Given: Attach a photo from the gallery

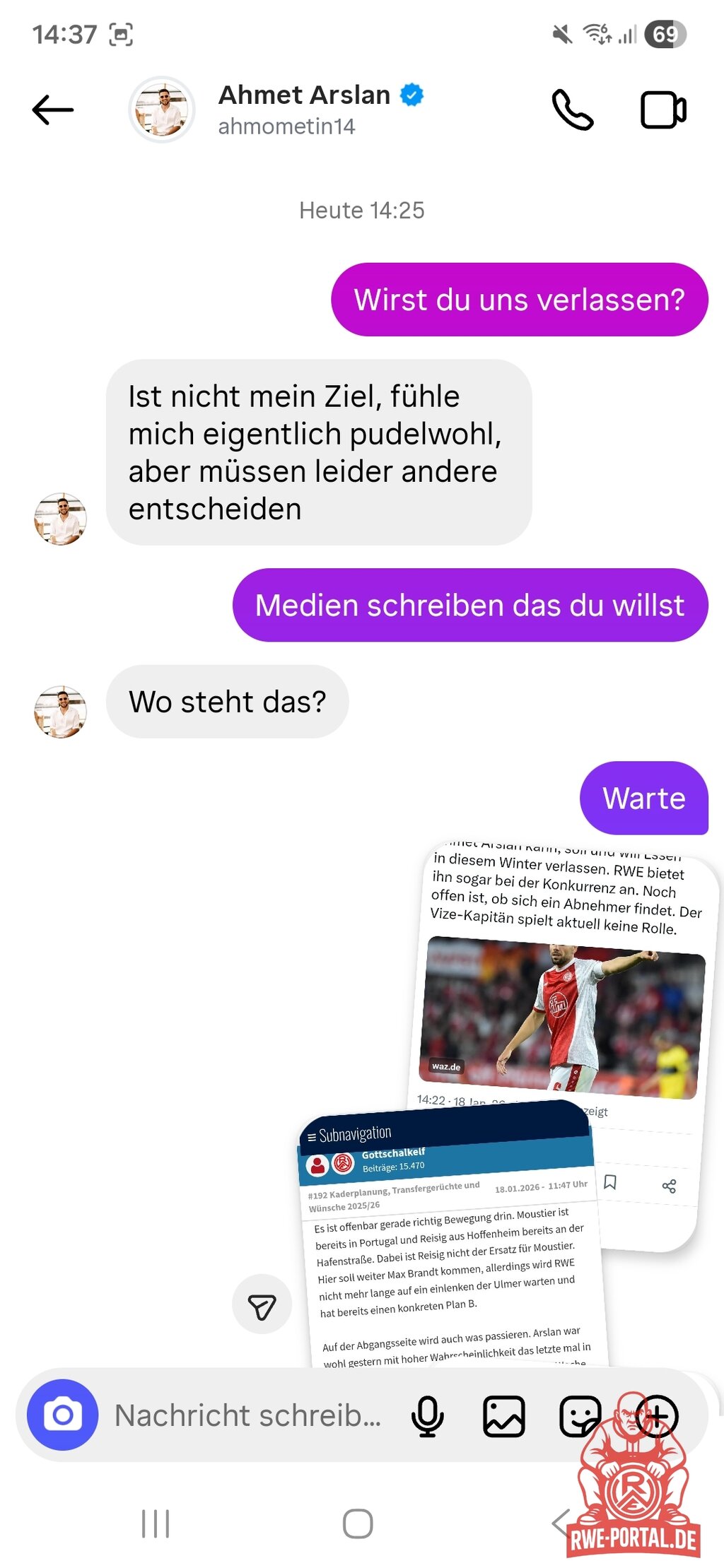Looking at the screenshot, I should [503, 1416].
